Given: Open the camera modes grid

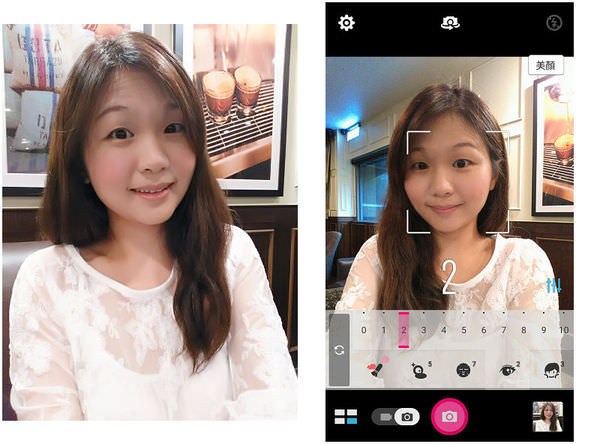Looking at the screenshot, I should 345,417.
